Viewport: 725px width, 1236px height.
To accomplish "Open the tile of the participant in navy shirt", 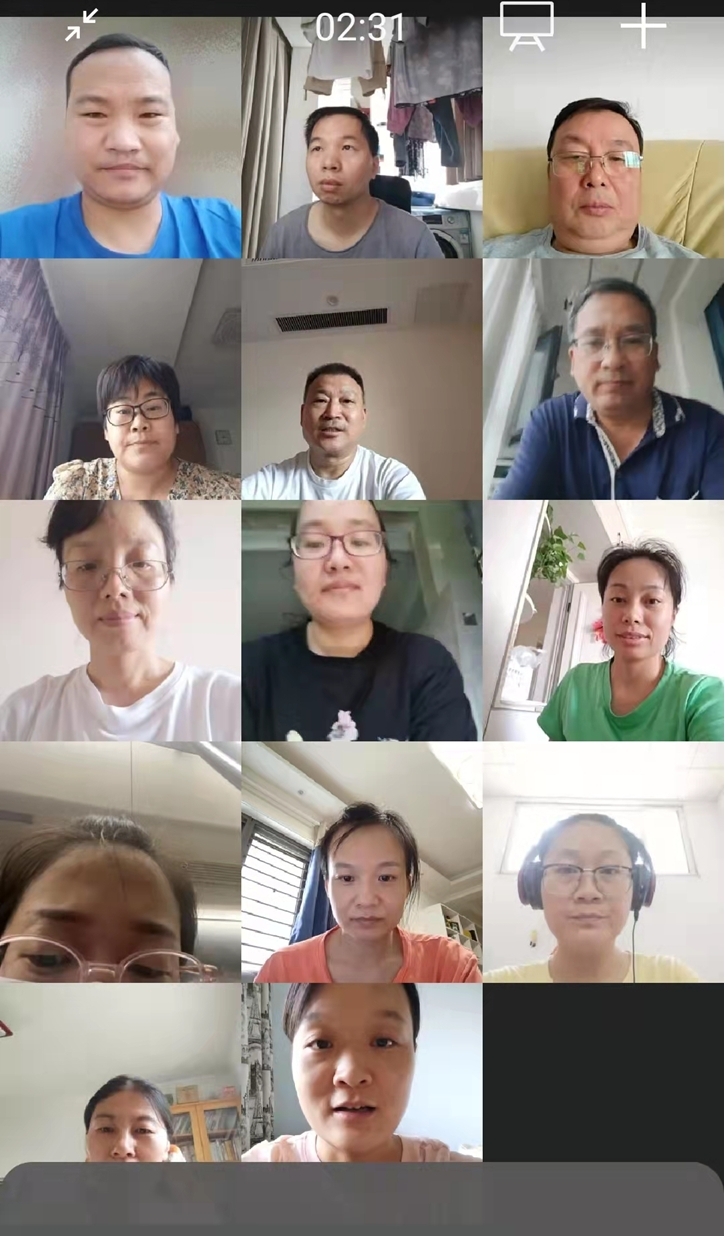I will pyautogui.click(x=603, y=380).
